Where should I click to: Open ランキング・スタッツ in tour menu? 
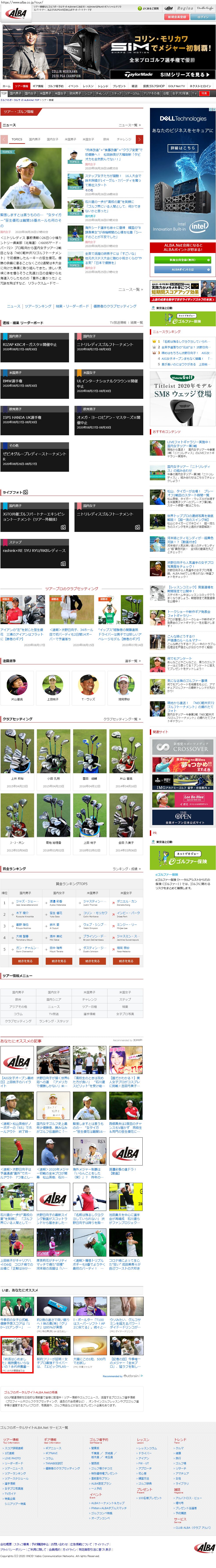click(x=54, y=1021)
